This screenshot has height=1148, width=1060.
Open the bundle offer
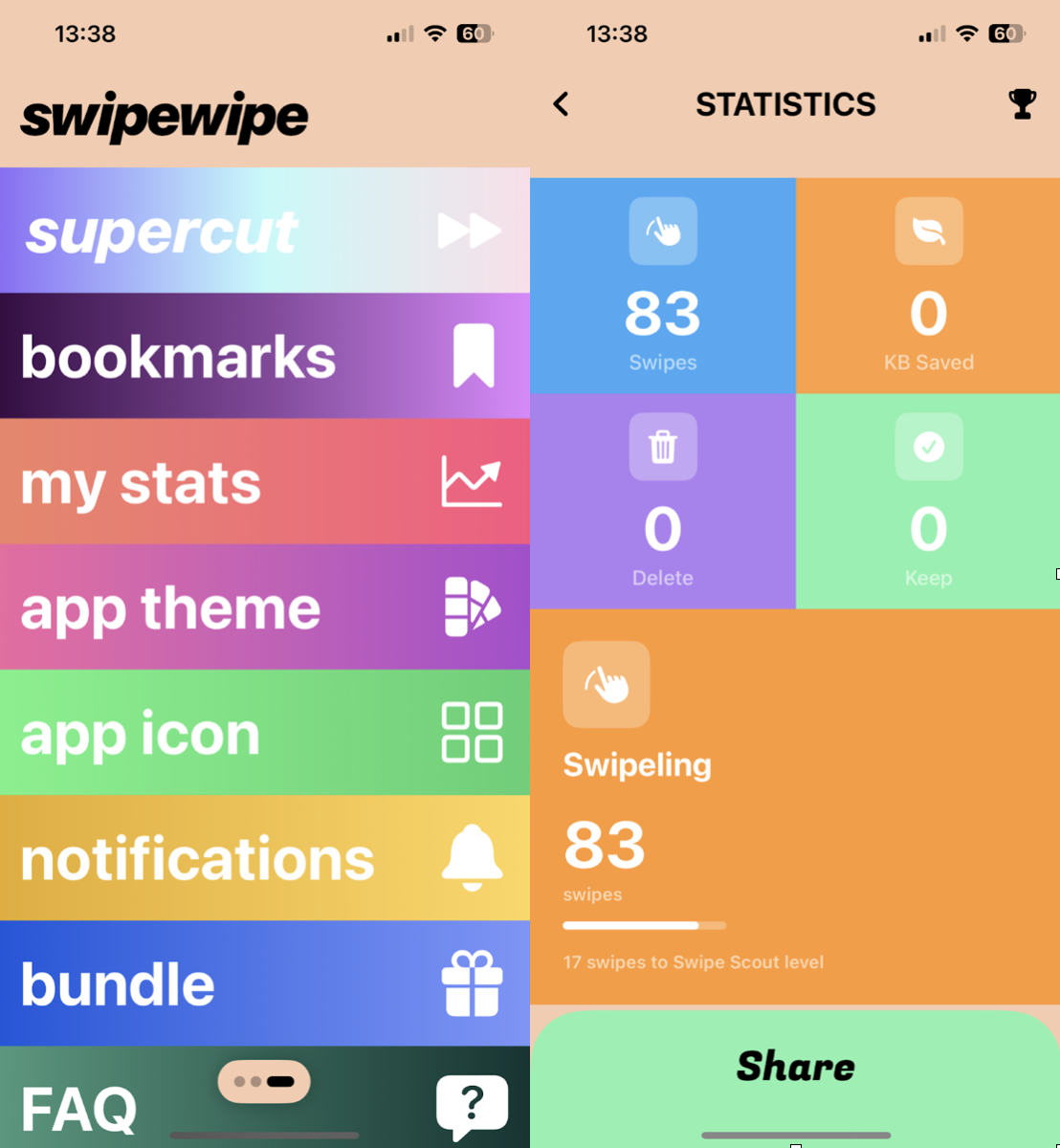click(264, 983)
